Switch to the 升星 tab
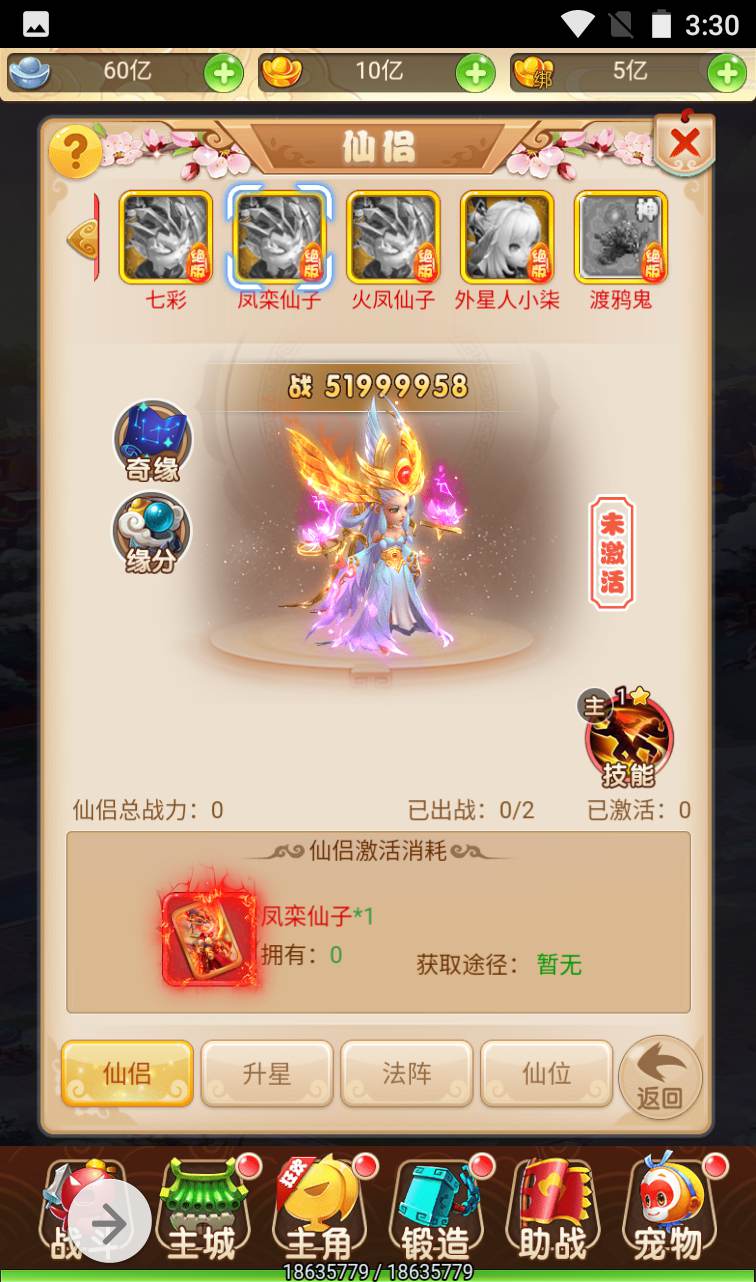756x1282 pixels. [x=267, y=1074]
